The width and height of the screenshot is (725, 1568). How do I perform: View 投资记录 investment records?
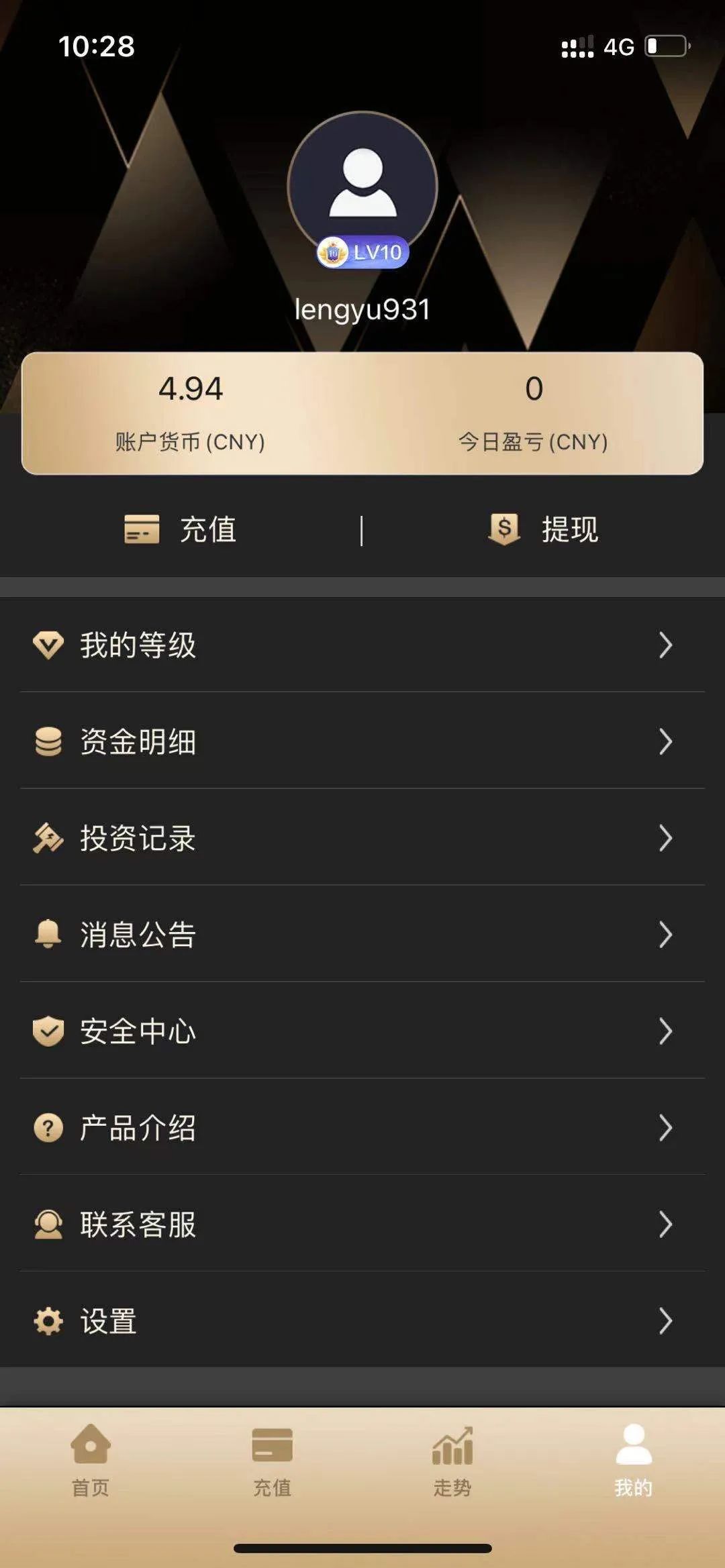pyautogui.click(x=362, y=838)
